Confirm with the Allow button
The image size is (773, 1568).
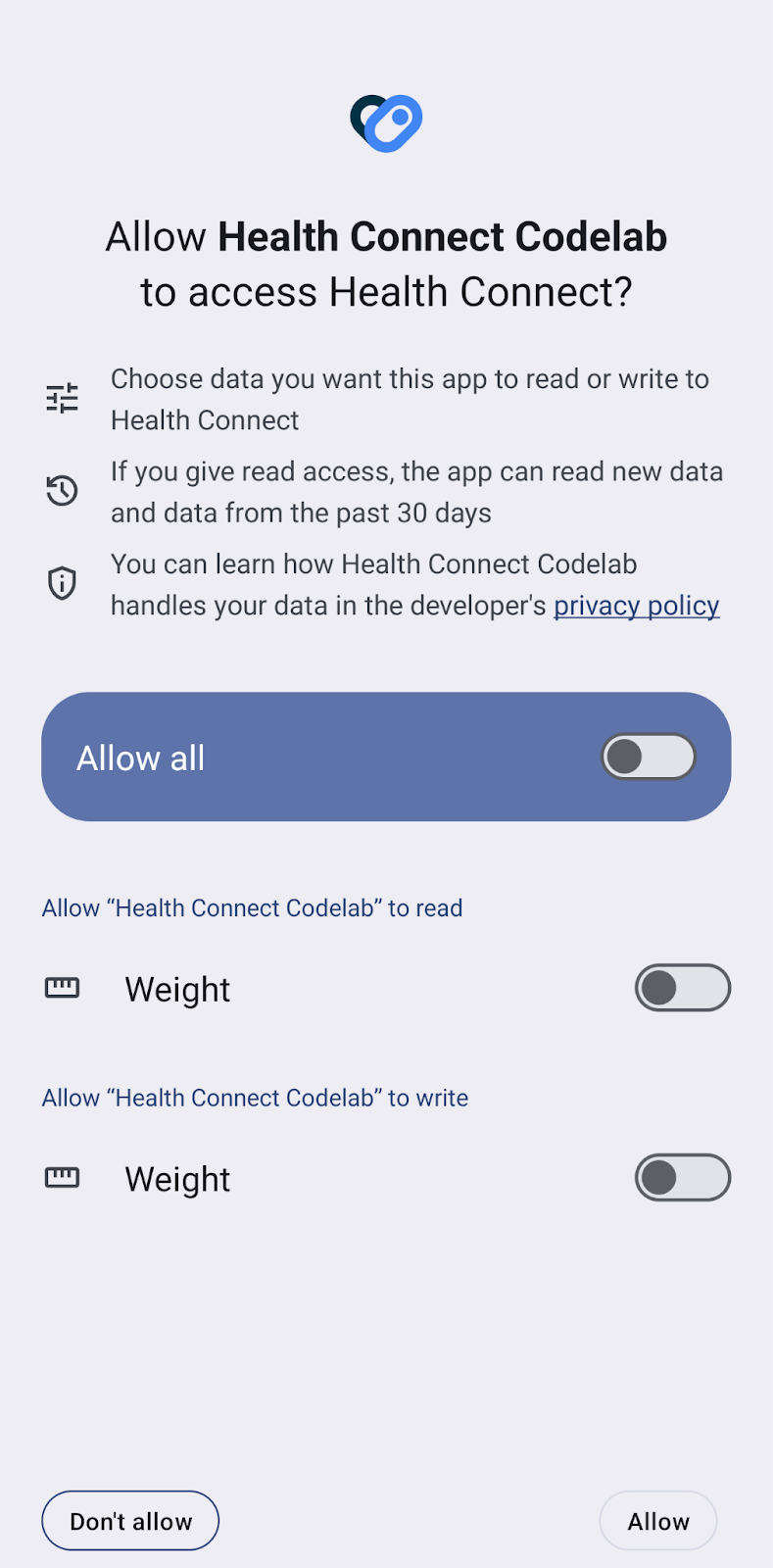658,1521
